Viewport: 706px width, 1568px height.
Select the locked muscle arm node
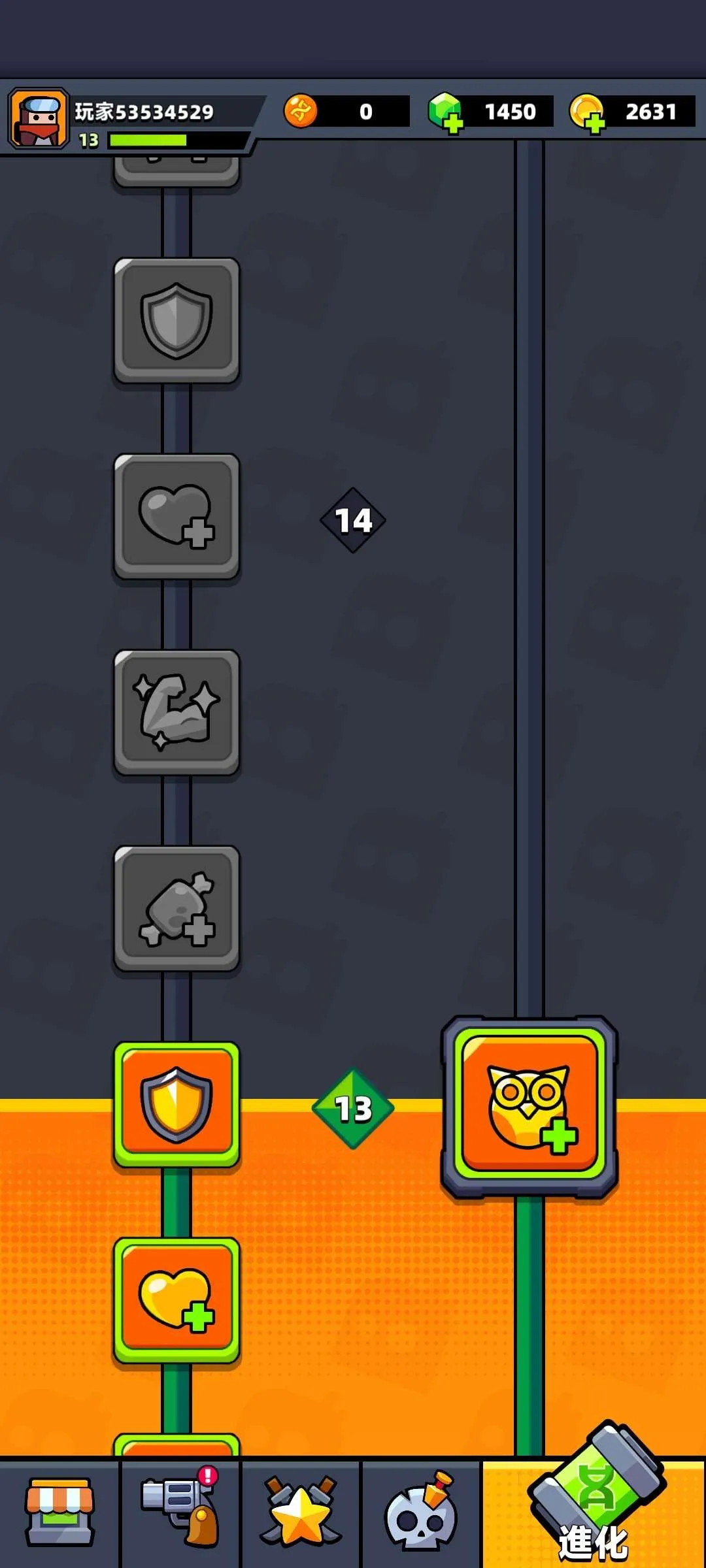176,712
